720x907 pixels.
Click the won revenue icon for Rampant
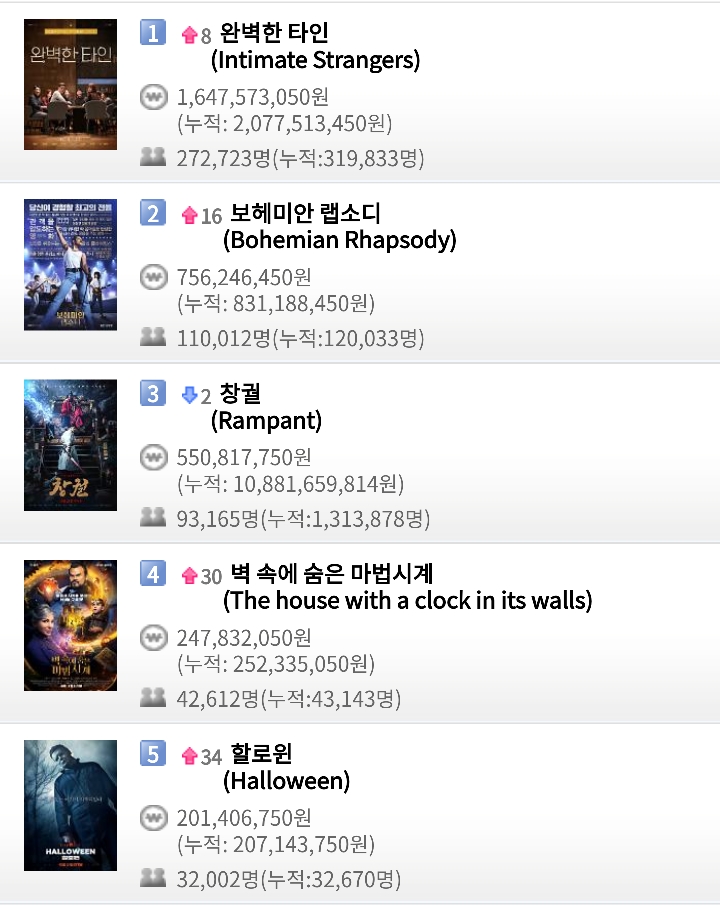pos(153,458)
